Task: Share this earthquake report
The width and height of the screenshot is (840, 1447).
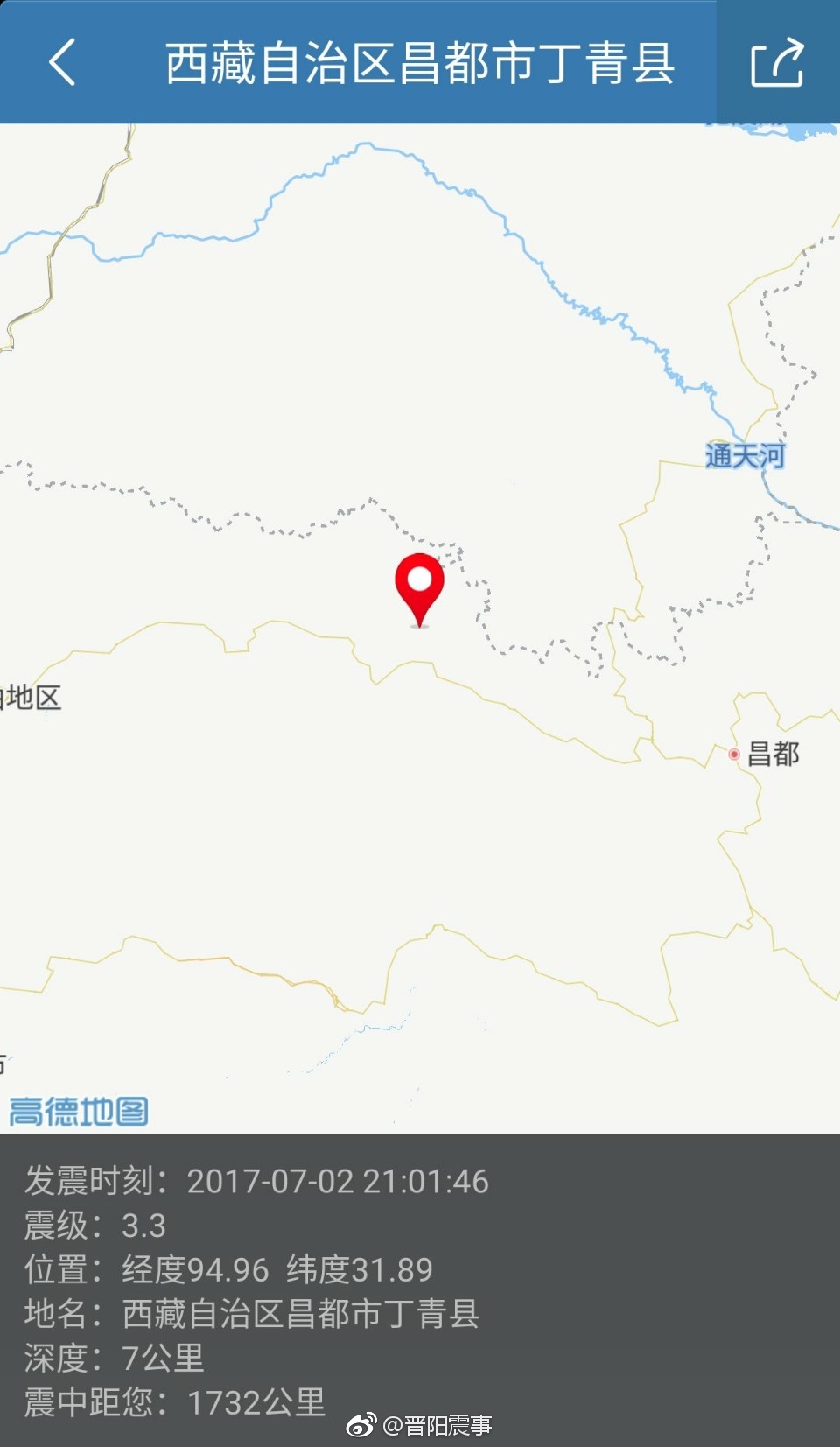Action: point(776,62)
